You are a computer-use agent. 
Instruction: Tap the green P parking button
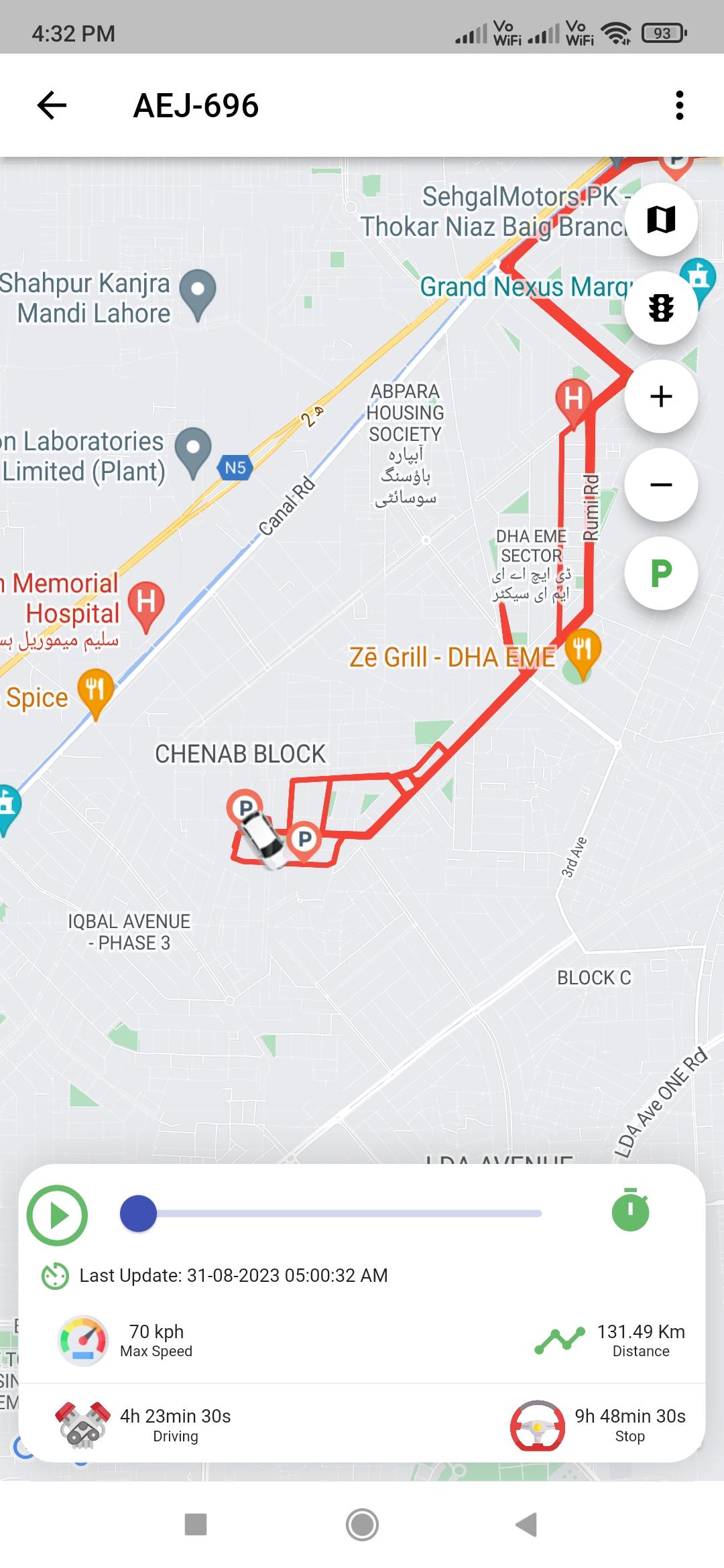point(661,573)
